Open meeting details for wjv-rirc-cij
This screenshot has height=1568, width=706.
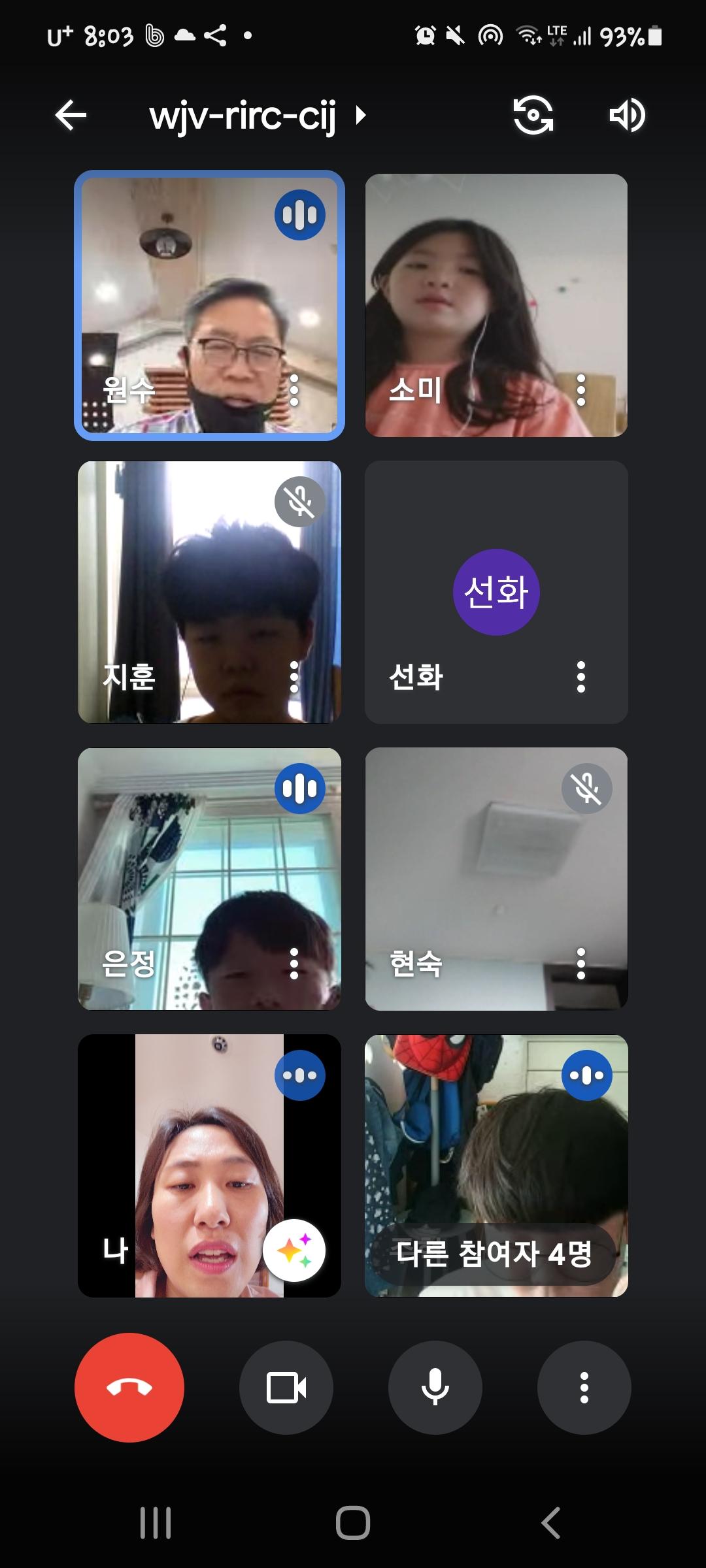pyautogui.click(x=256, y=116)
